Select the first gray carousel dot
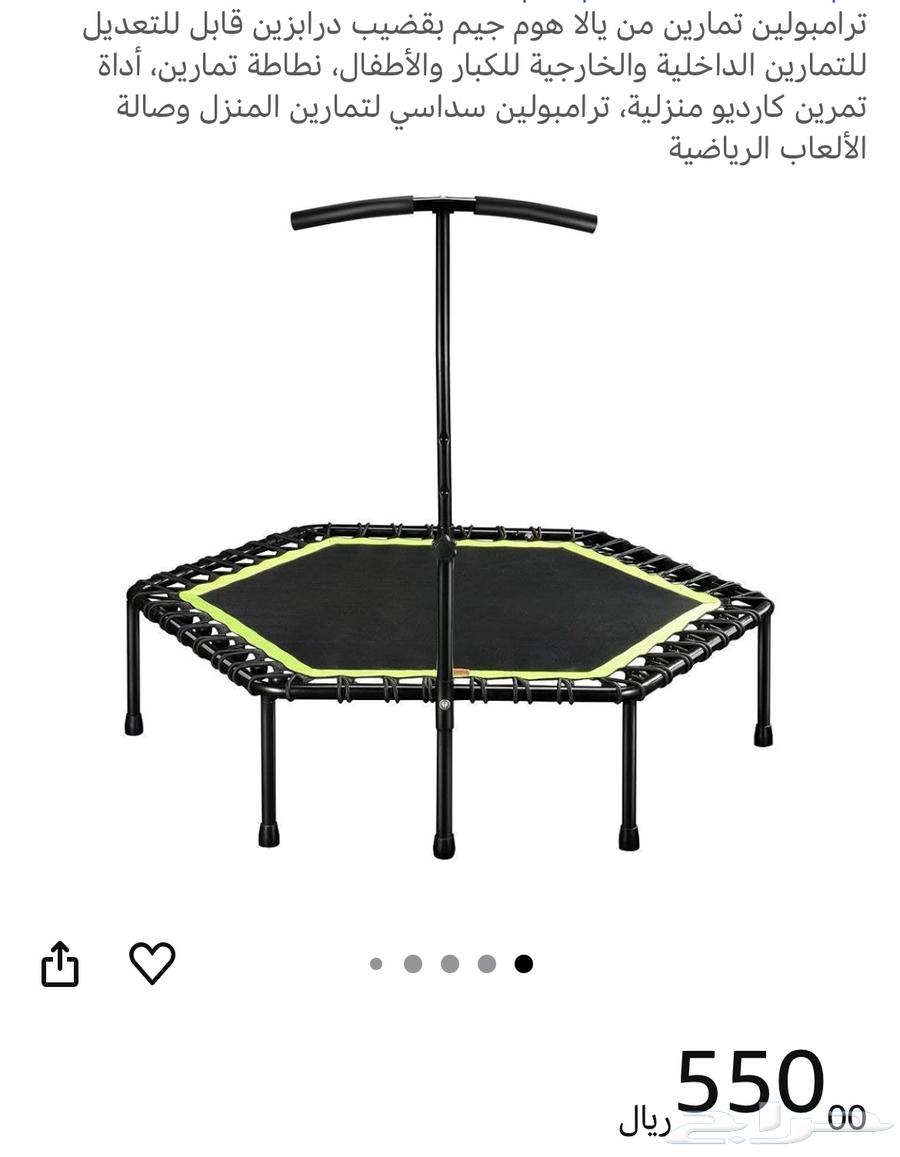The image size is (900, 1157). pyautogui.click(x=376, y=963)
